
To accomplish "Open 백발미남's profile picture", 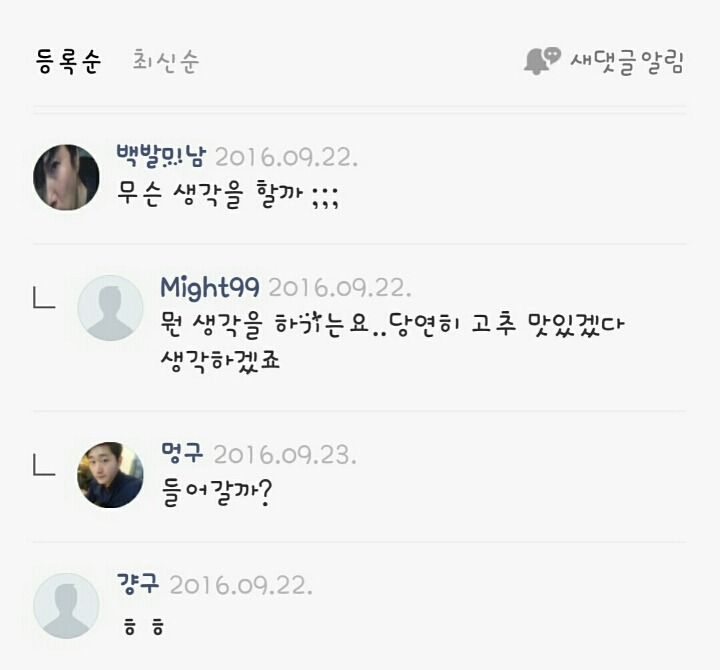I will (66, 177).
